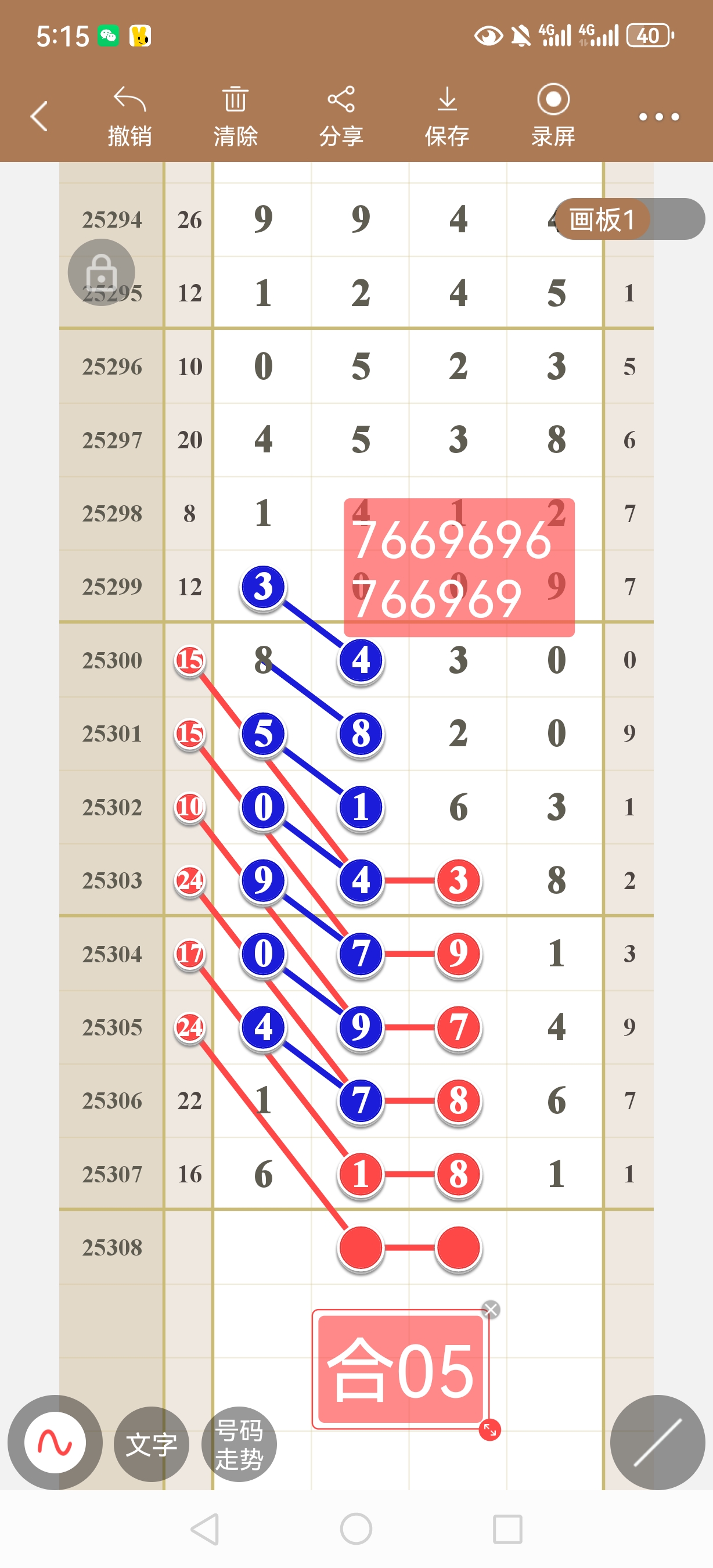Clear the drawings with 清除
The image size is (713, 1568).
(235, 117)
